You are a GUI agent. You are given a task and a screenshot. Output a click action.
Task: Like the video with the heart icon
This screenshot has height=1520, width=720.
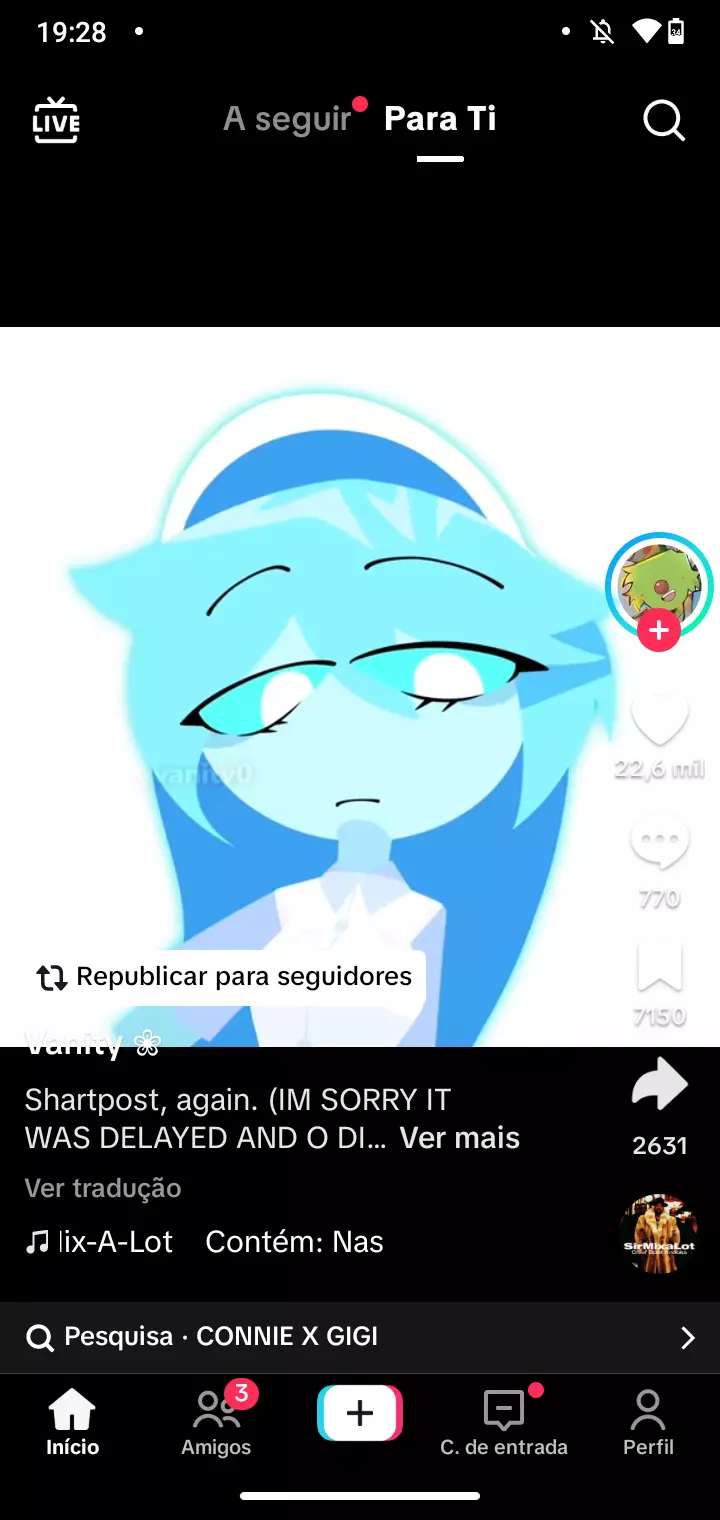tap(659, 720)
